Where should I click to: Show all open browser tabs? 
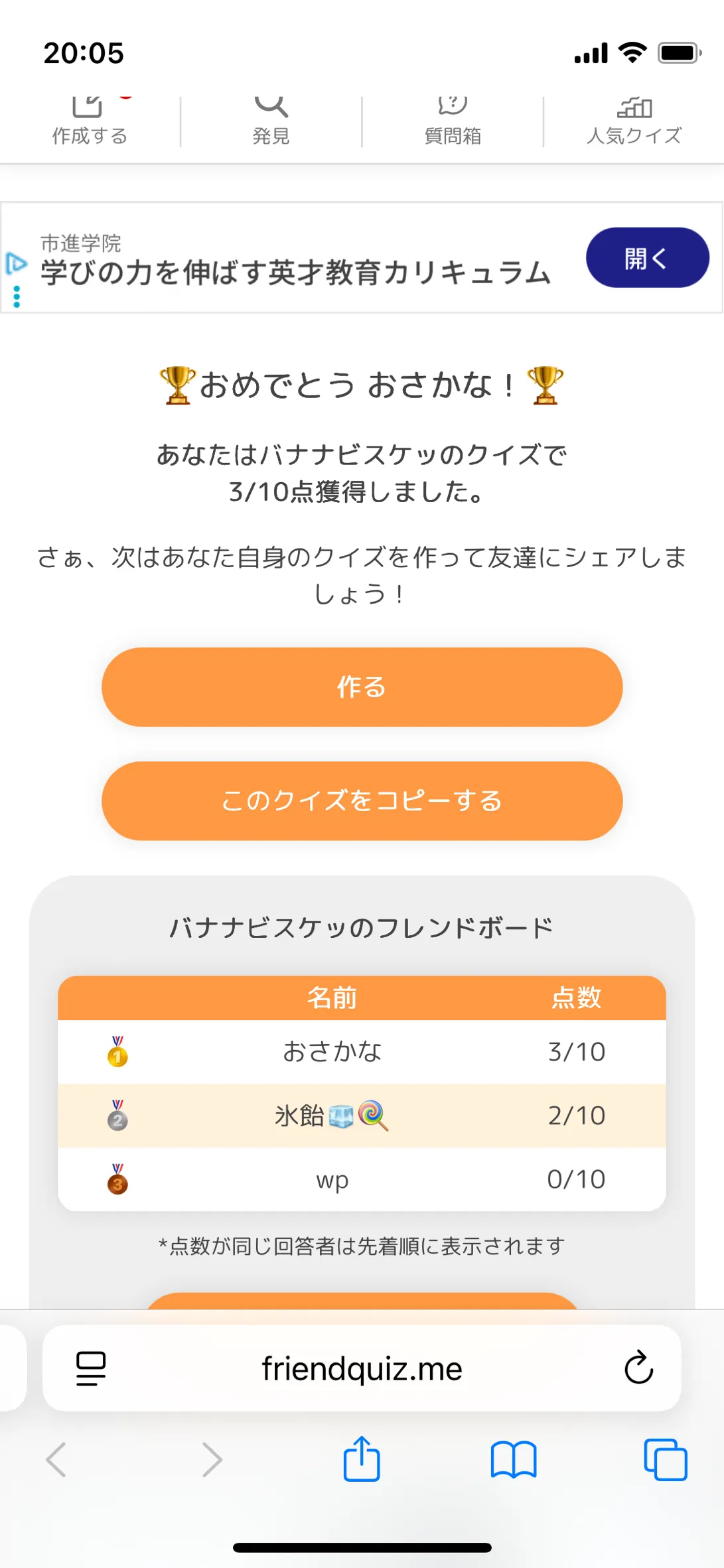[x=666, y=1460]
